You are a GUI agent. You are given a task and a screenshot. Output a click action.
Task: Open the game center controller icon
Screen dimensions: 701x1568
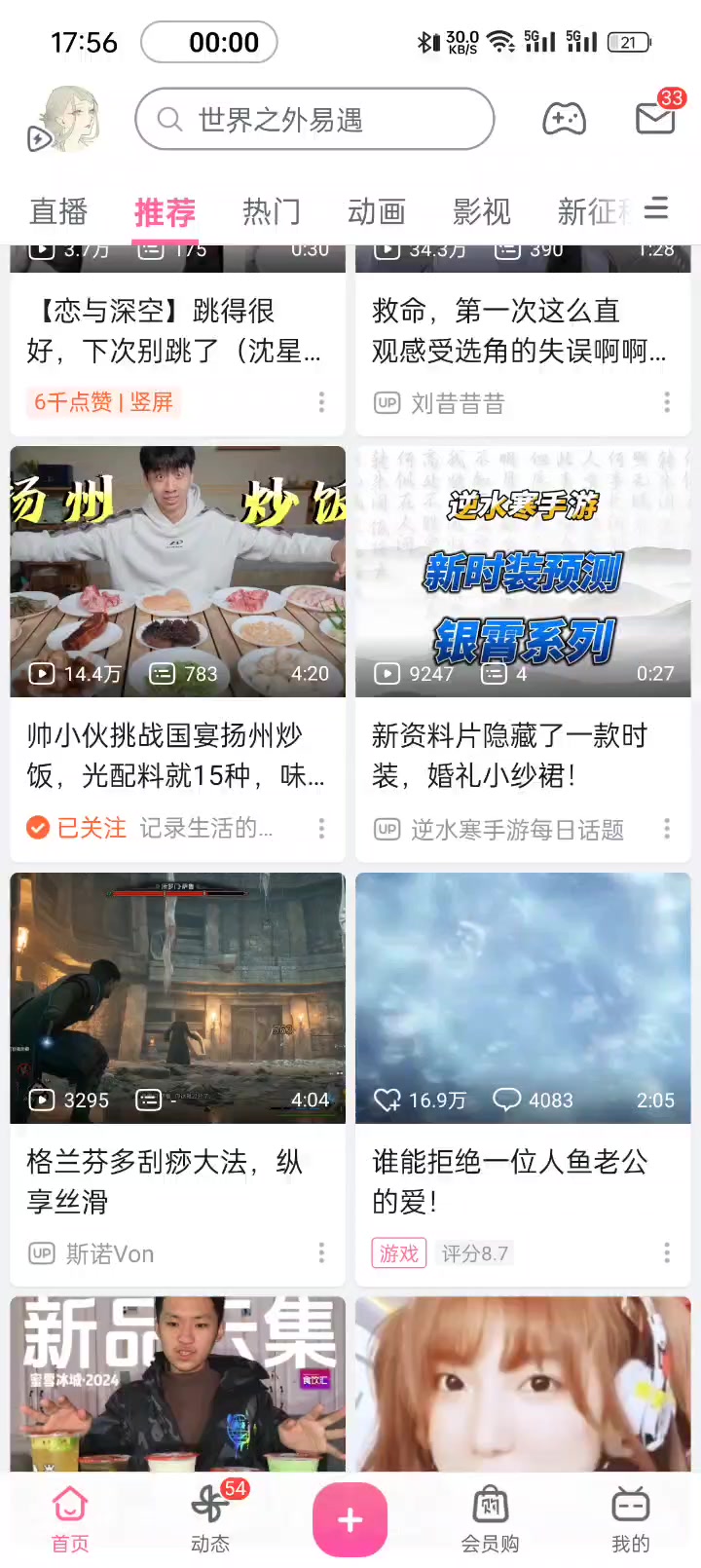564,120
